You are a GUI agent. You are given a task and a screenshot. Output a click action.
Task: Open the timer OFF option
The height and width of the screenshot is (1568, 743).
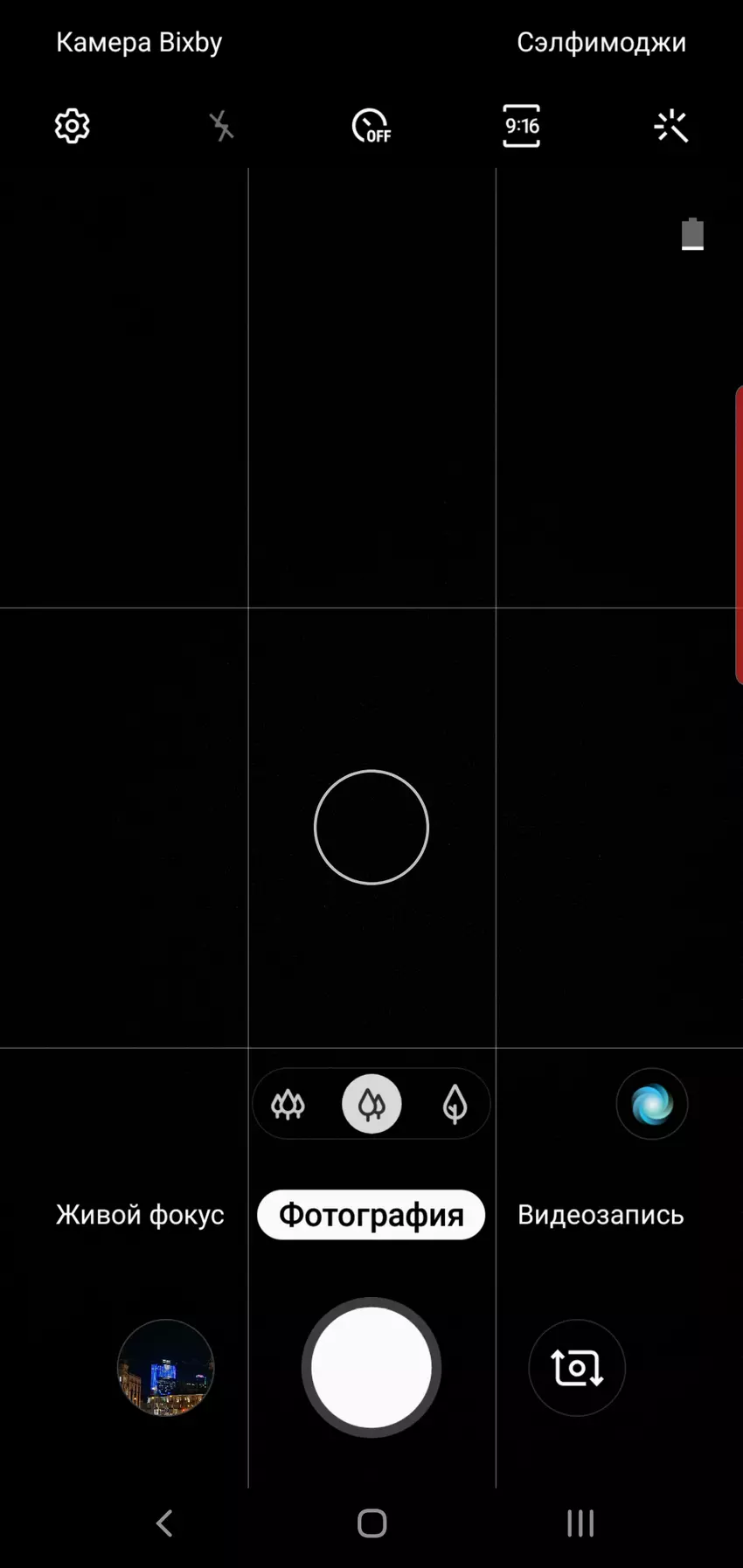[371, 127]
